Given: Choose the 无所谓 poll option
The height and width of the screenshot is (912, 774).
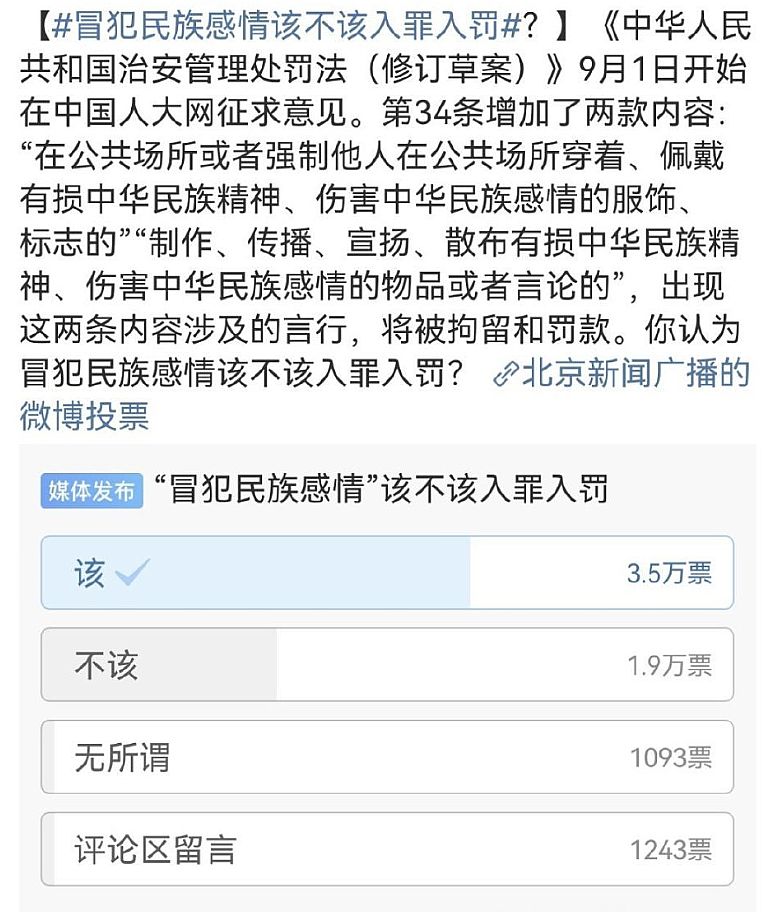Looking at the screenshot, I should (x=387, y=757).
